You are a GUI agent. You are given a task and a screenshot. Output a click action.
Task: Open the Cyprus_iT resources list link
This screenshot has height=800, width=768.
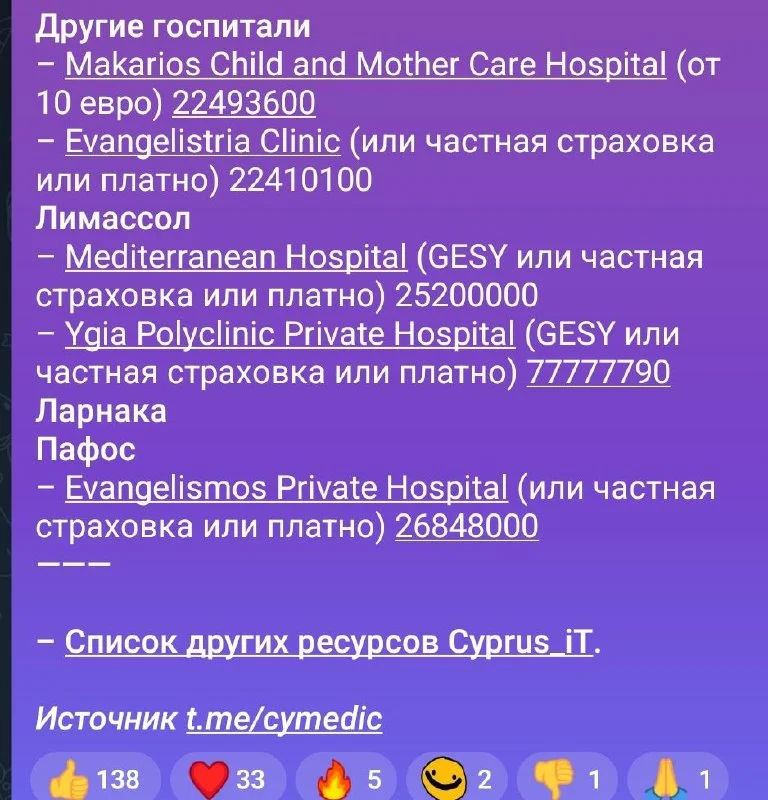(x=330, y=642)
